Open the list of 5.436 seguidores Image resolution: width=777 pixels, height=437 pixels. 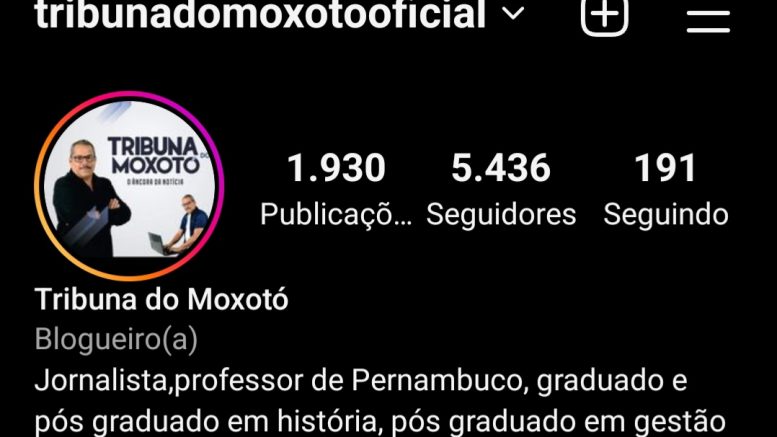[501, 188]
